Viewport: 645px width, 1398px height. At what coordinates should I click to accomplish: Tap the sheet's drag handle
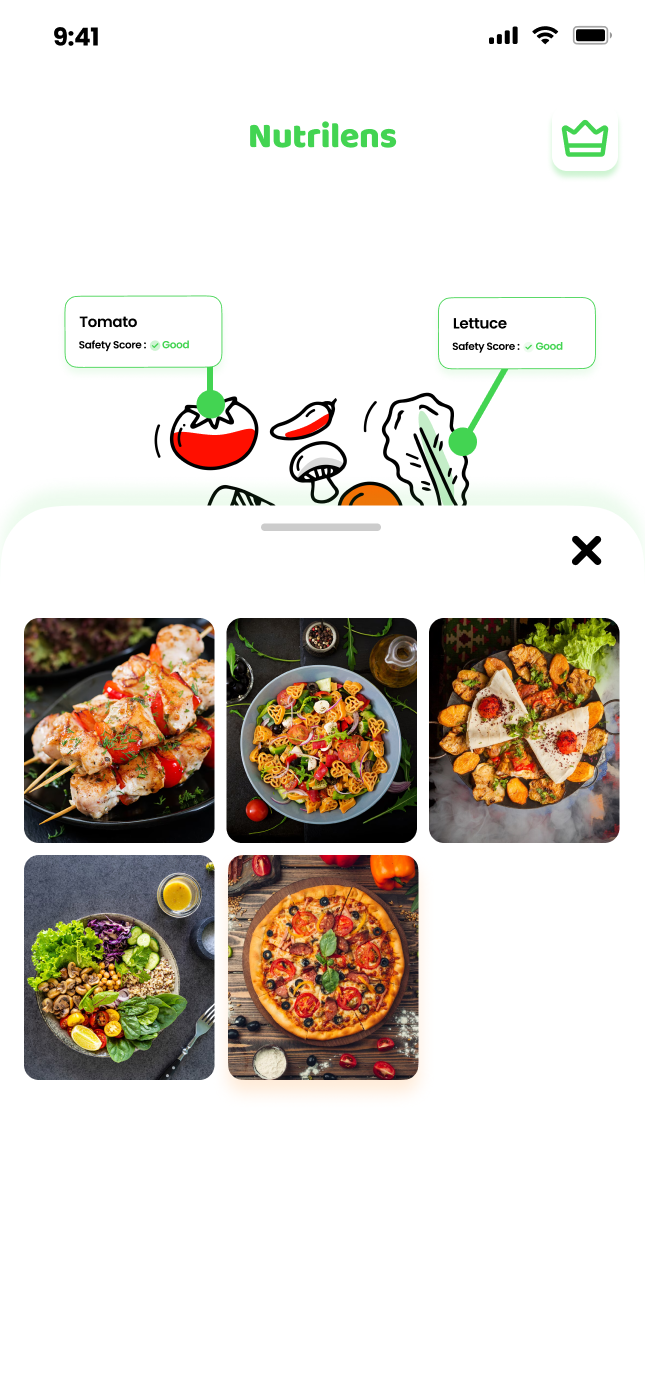321,527
